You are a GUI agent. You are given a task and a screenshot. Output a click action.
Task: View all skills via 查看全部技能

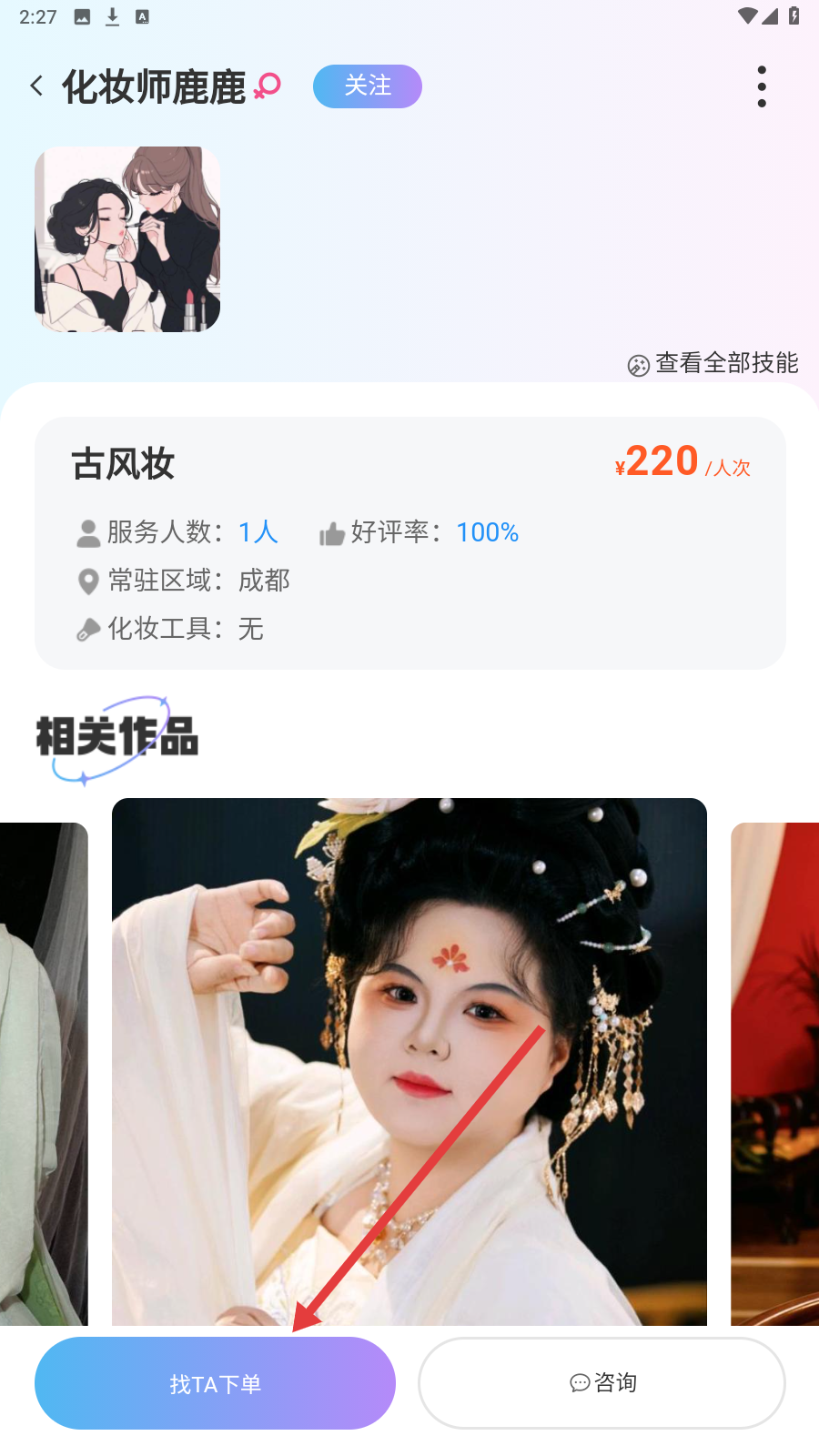pyautogui.click(x=713, y=363)
